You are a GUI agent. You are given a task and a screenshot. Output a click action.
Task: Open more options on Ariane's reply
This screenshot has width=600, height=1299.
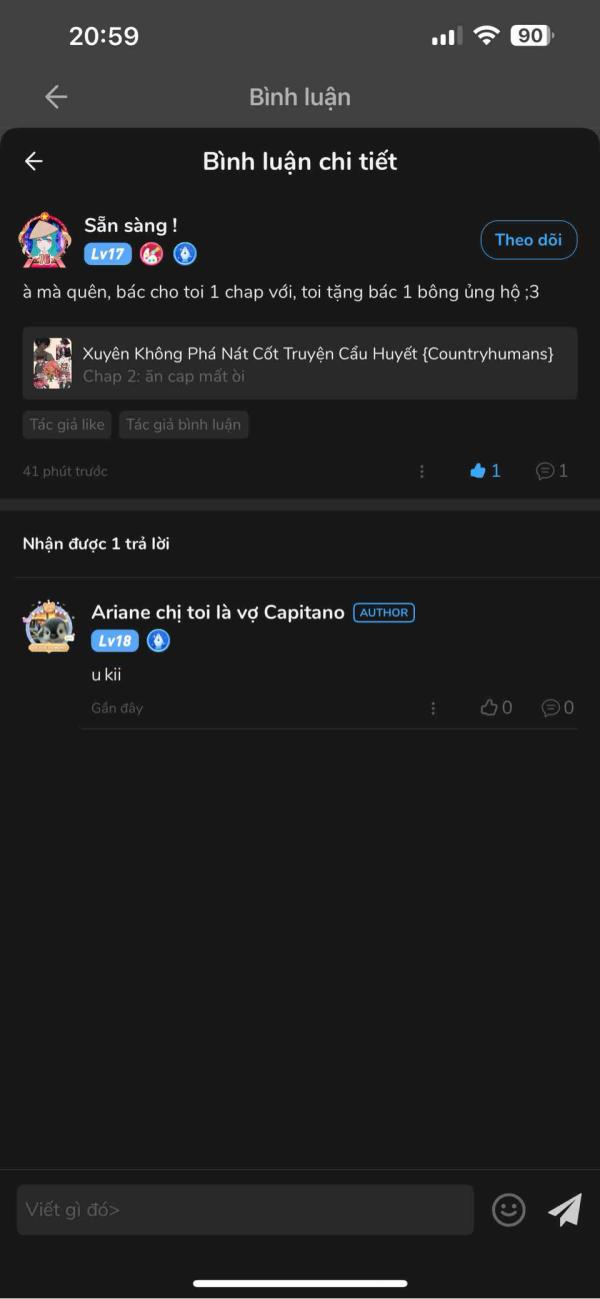tap(433, 708)
